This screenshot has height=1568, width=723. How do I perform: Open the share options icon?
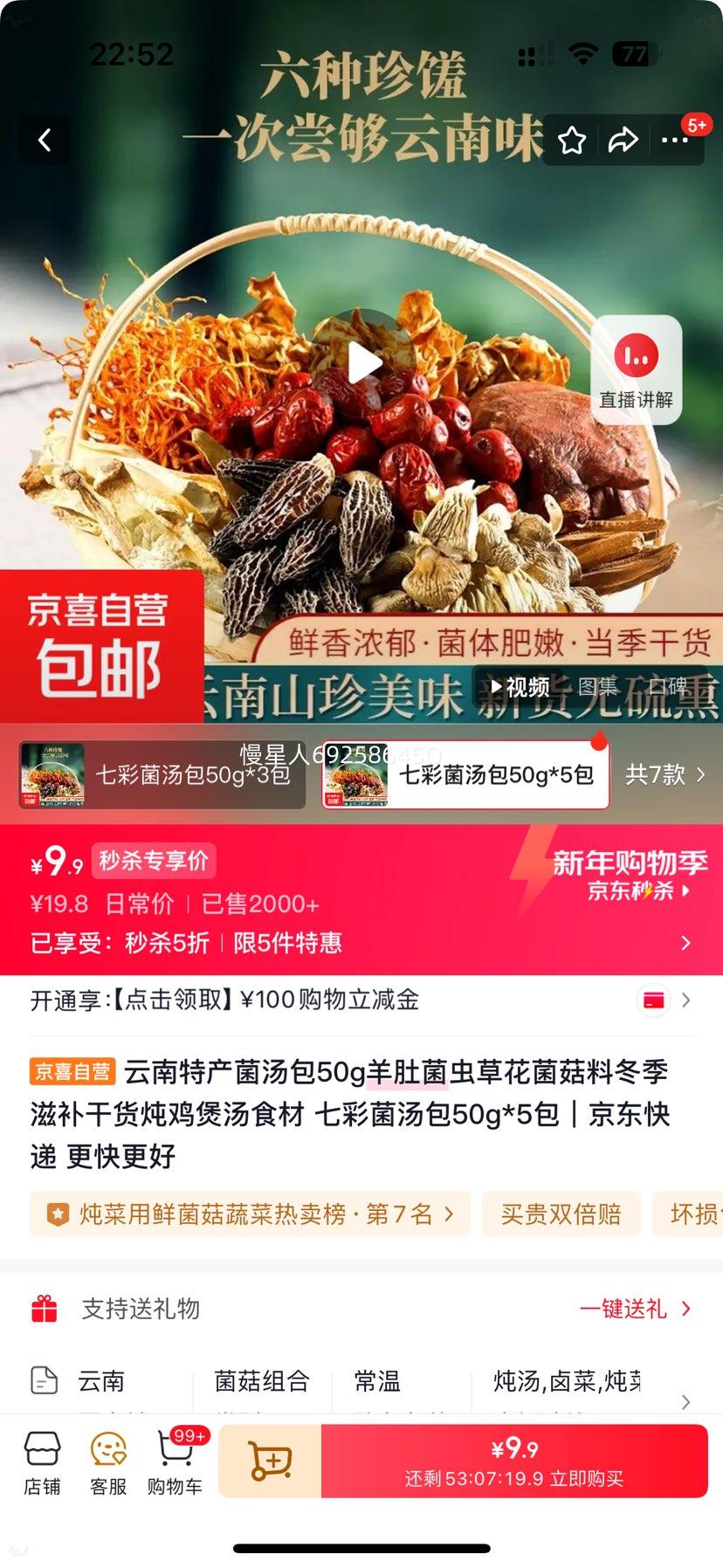click(623, 139)
